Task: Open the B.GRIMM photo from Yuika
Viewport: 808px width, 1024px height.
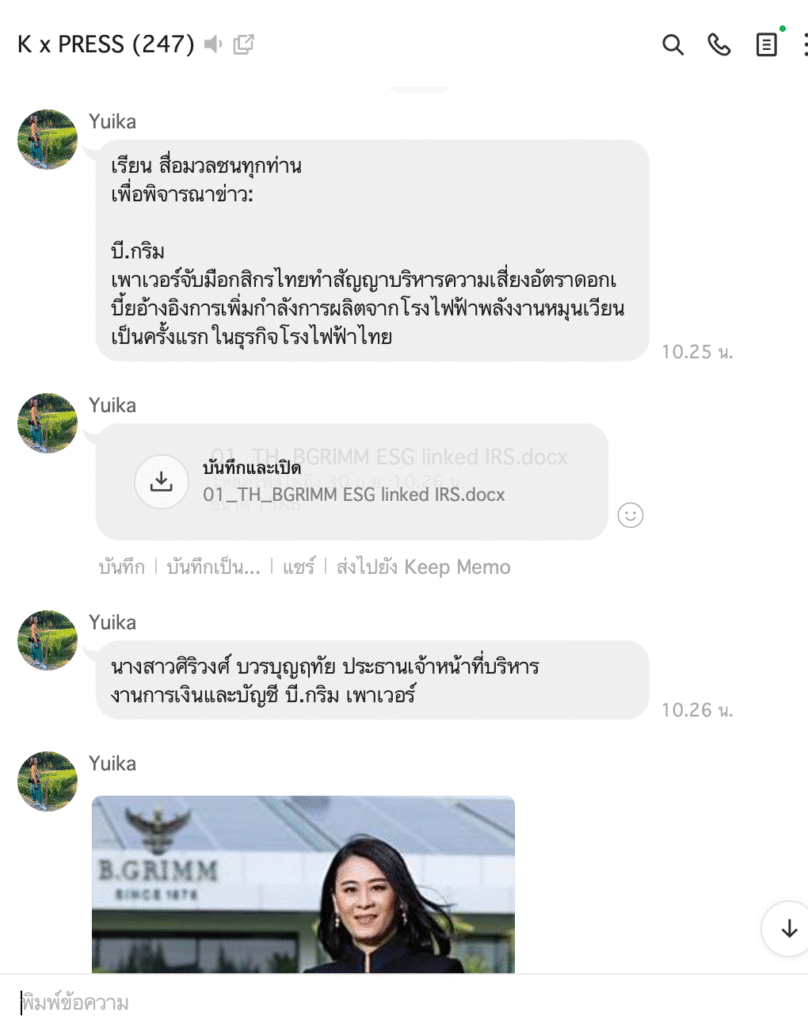Action: point(303,883)
